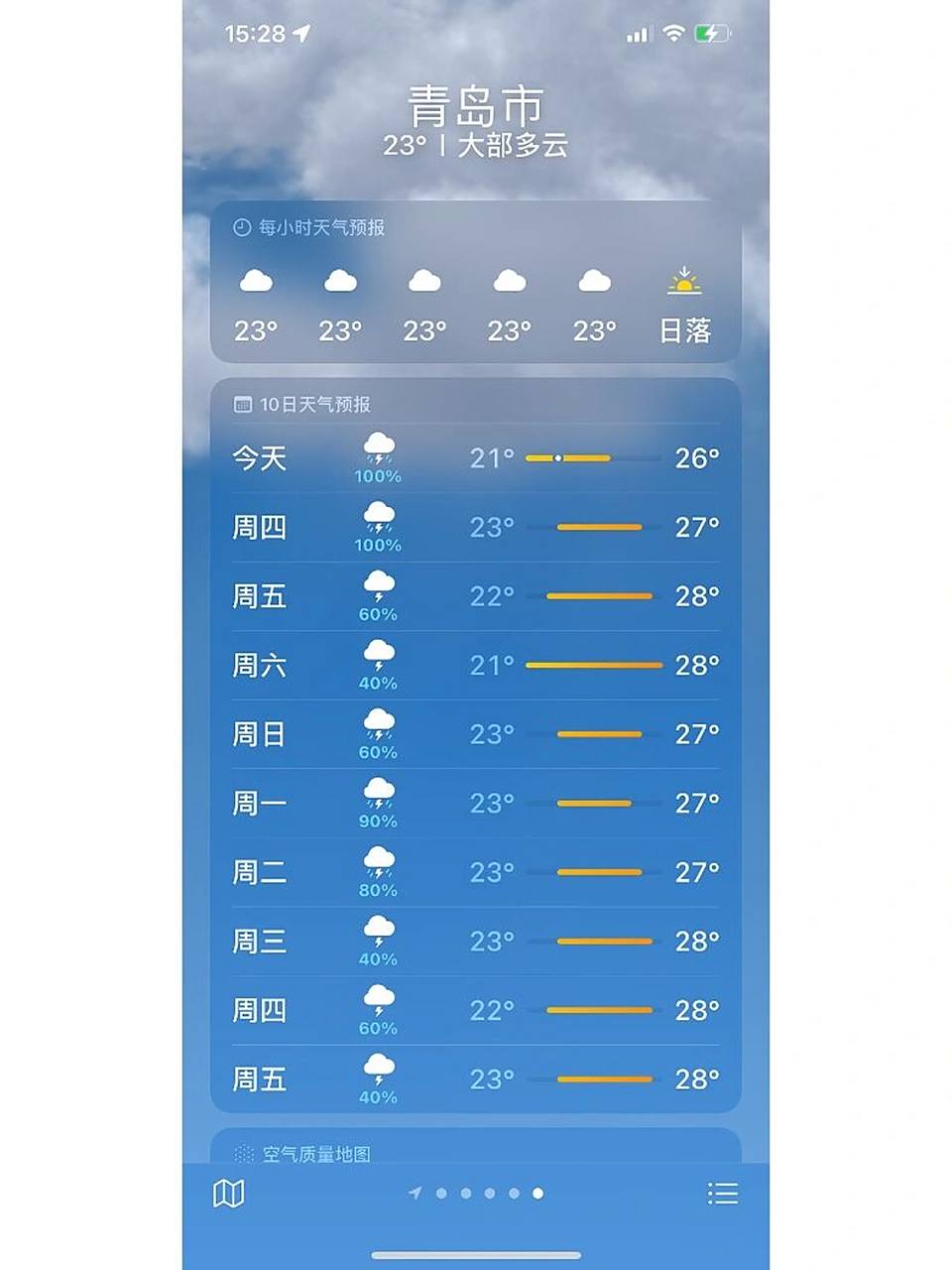The image size is (952, 1270).
Task: Tap the 100% precipitation label under 周四
Action: coord(380,543)
